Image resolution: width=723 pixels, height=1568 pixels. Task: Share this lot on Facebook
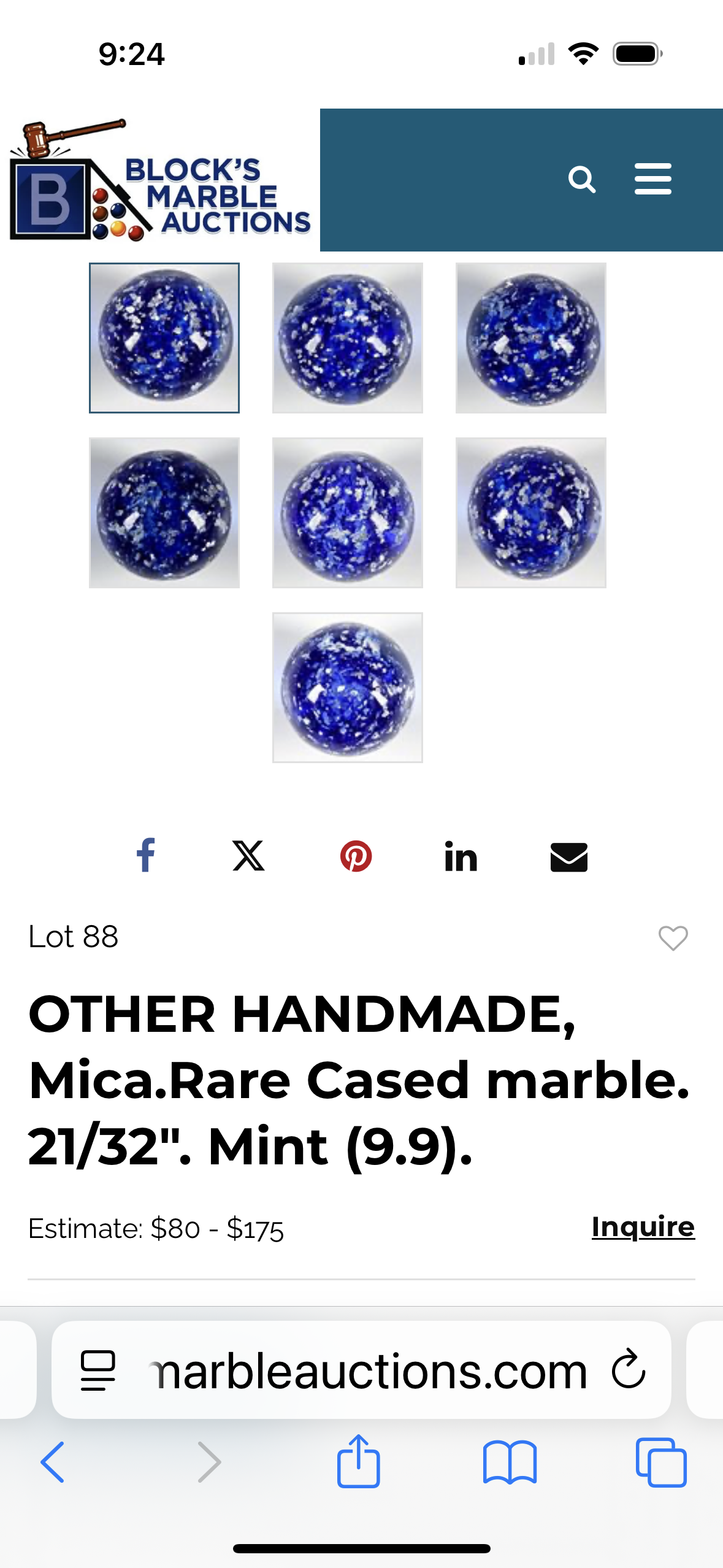tap(146, 855)
